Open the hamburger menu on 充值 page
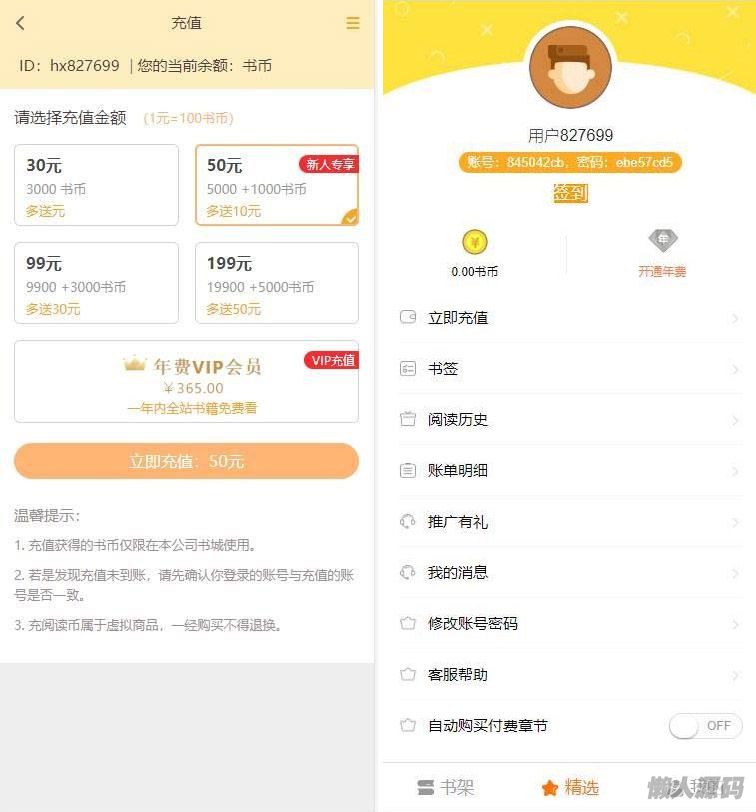 [353, 23]
